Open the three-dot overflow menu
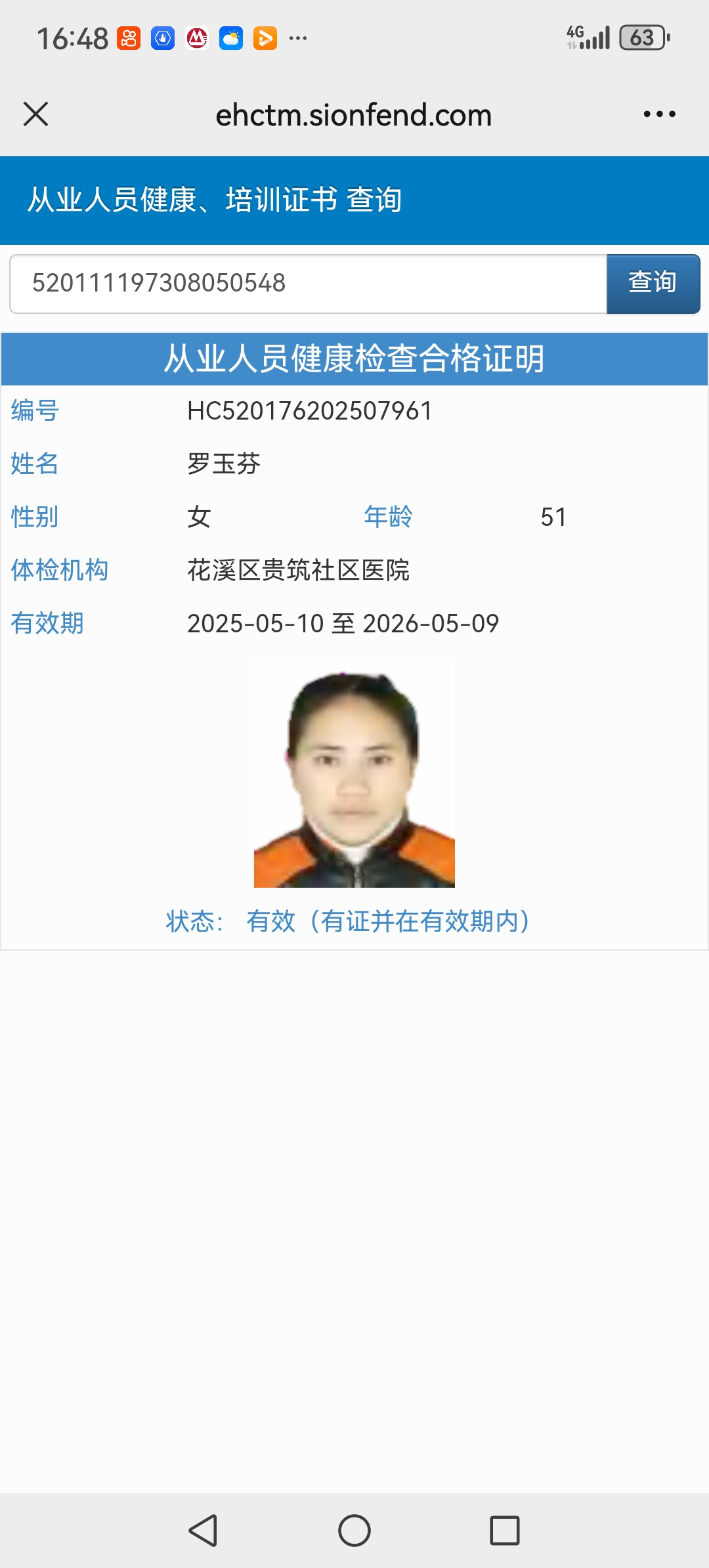This screenshot has height=1568, width=709. coord(659,114)
